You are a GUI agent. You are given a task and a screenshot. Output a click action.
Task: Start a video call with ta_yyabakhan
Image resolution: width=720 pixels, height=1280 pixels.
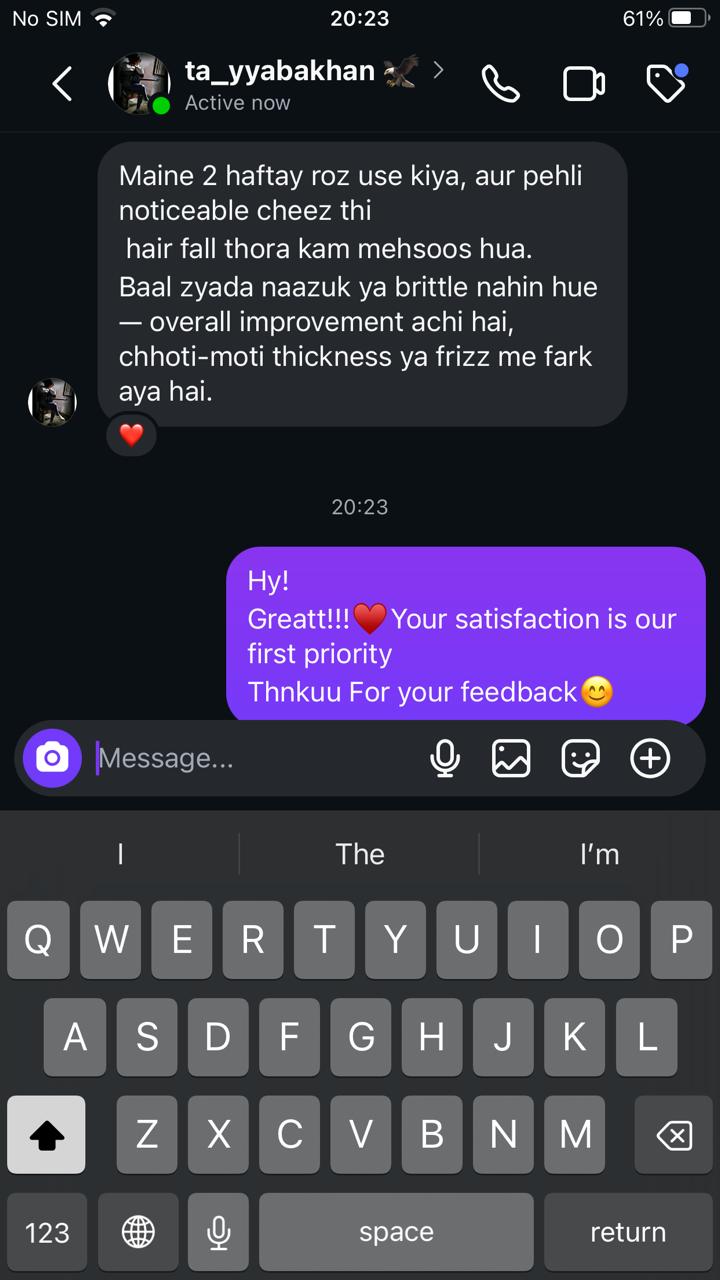[x=584, y=84]
